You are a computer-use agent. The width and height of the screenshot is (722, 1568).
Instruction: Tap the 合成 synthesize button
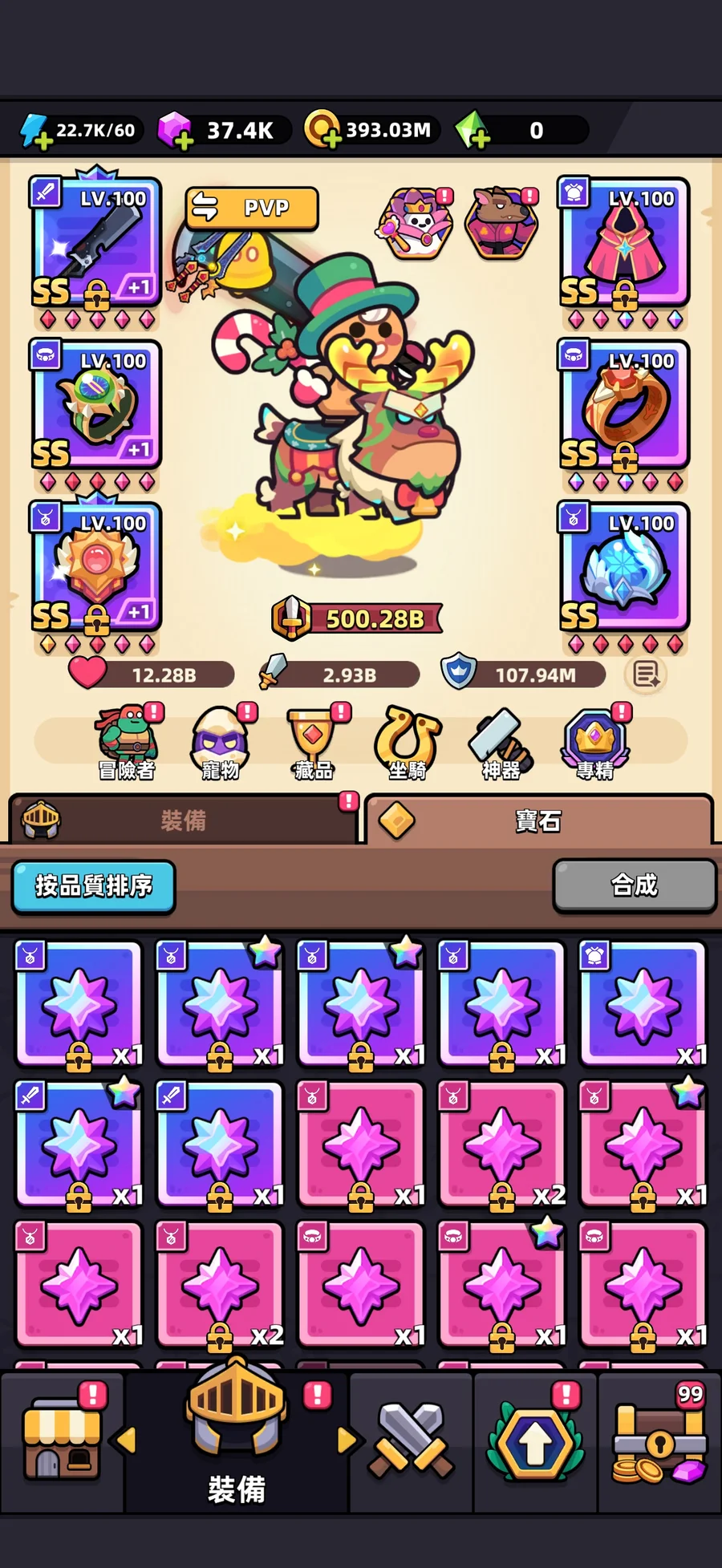tap(634, 885)
